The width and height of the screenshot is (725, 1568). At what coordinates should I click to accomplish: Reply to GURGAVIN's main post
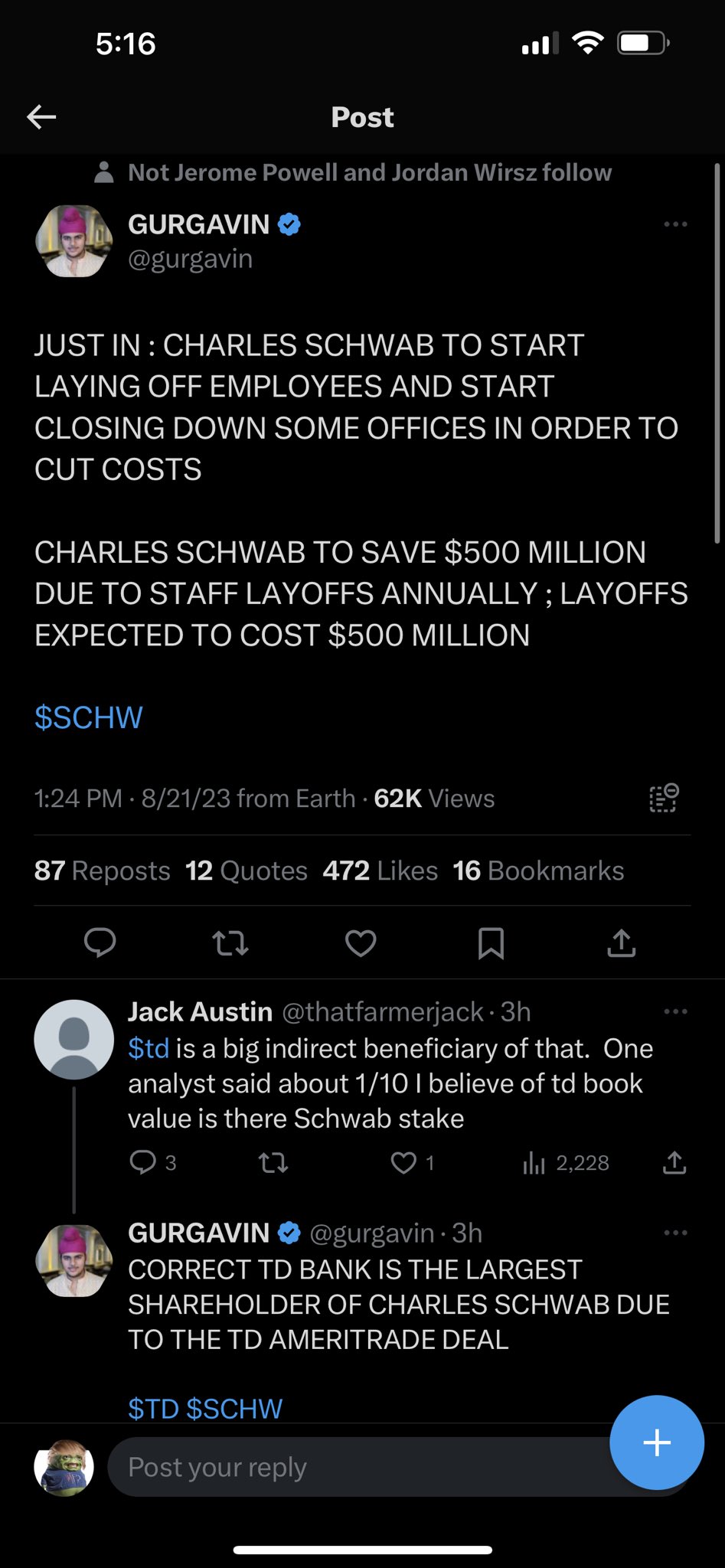100,942
